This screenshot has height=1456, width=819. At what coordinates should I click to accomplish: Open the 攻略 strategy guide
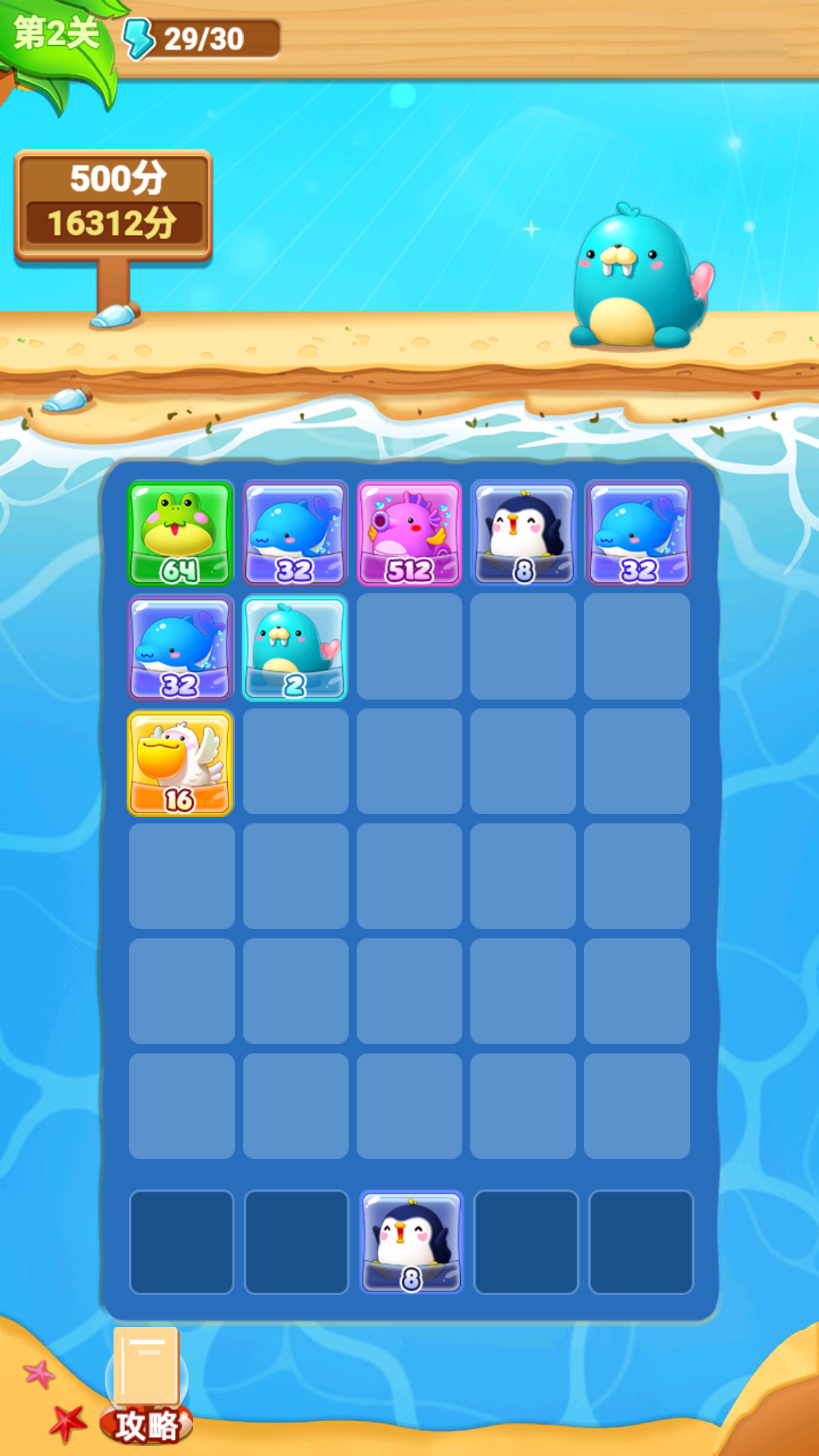click(x=146, y=1387)
